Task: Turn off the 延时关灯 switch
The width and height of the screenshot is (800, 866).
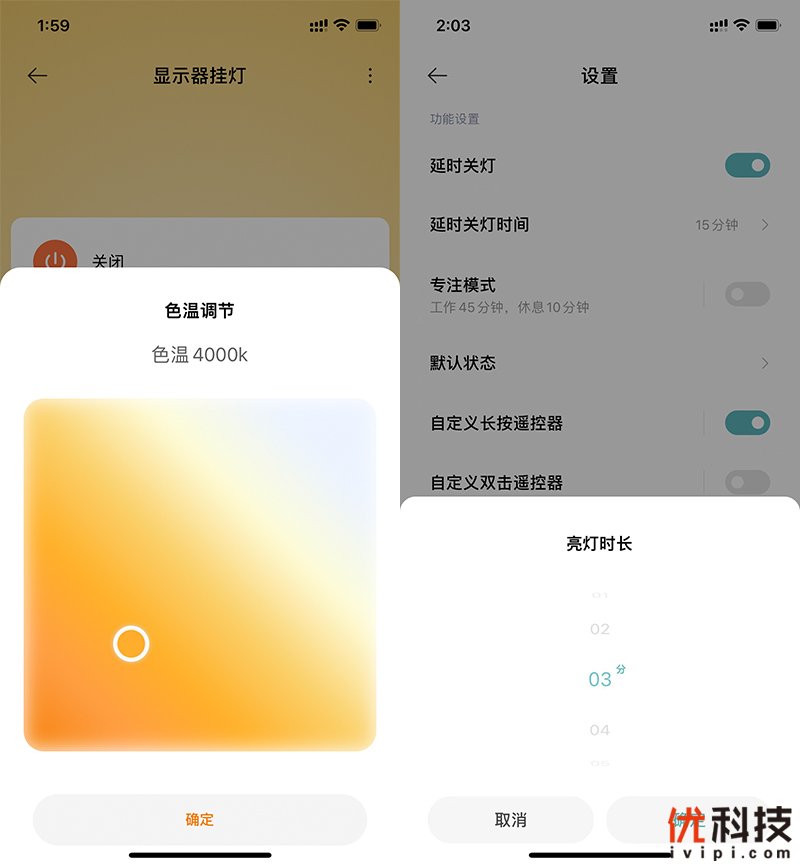Action: pyautogui.click(x=747, y=165)
